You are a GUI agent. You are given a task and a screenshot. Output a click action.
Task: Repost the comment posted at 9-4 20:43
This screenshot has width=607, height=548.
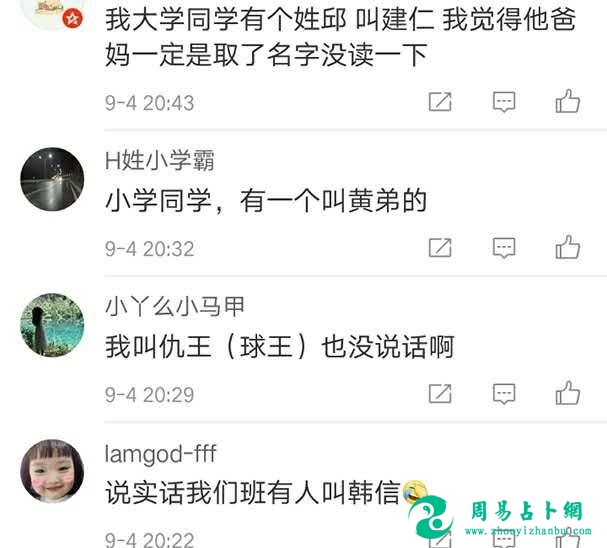tap(440, 102)
